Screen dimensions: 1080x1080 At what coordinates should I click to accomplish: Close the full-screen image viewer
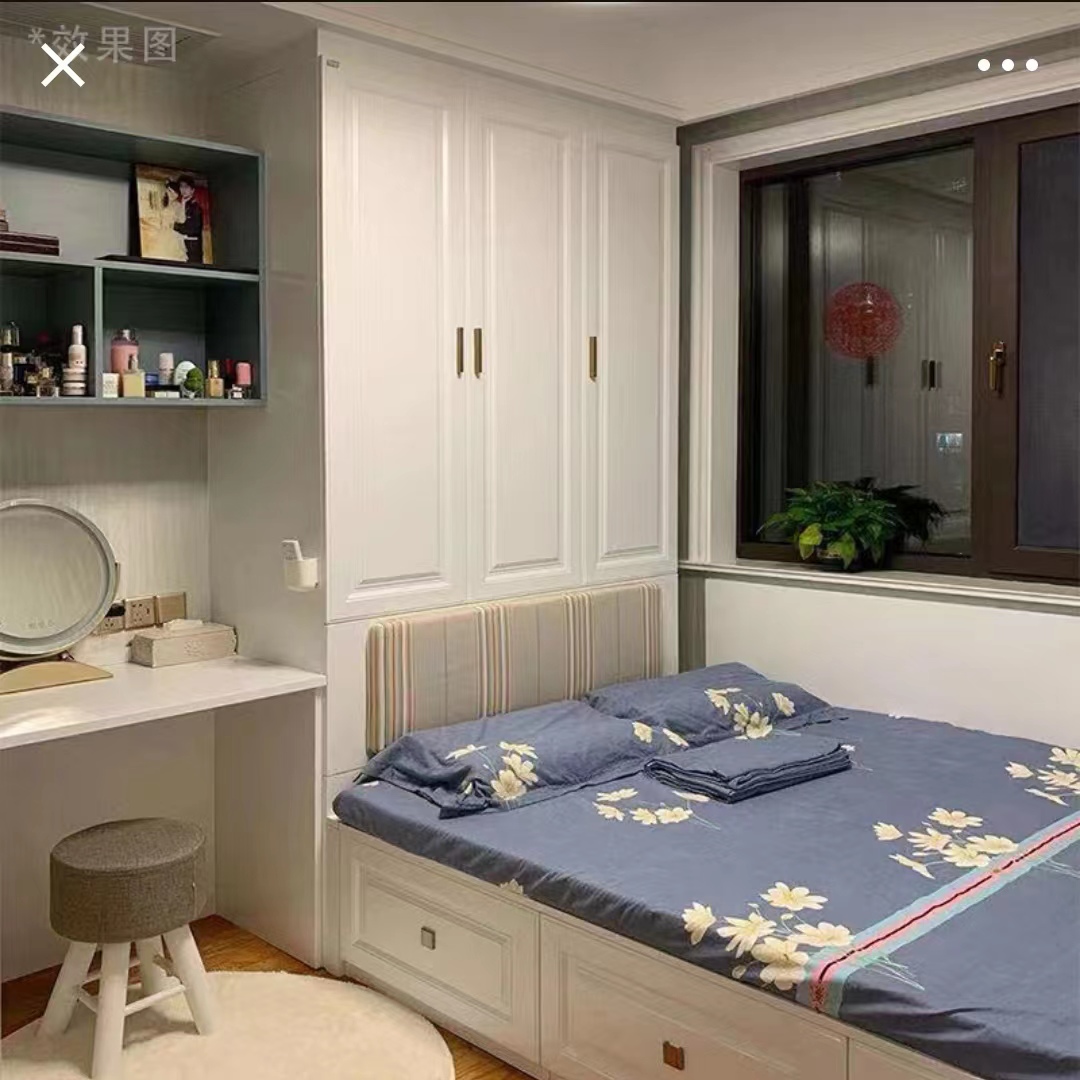coord(62,65)
